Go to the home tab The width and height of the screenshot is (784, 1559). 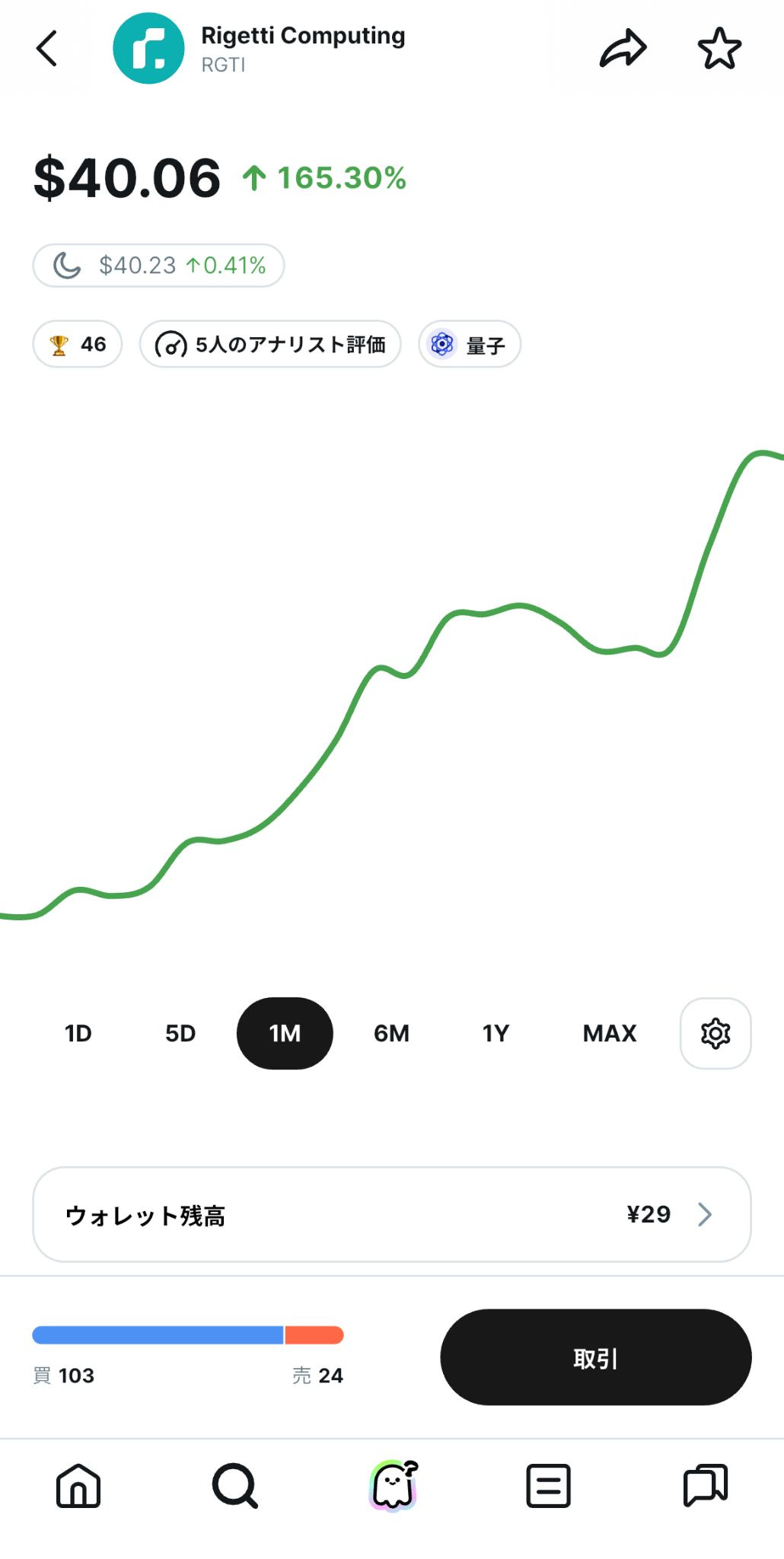click(78, 1485)
